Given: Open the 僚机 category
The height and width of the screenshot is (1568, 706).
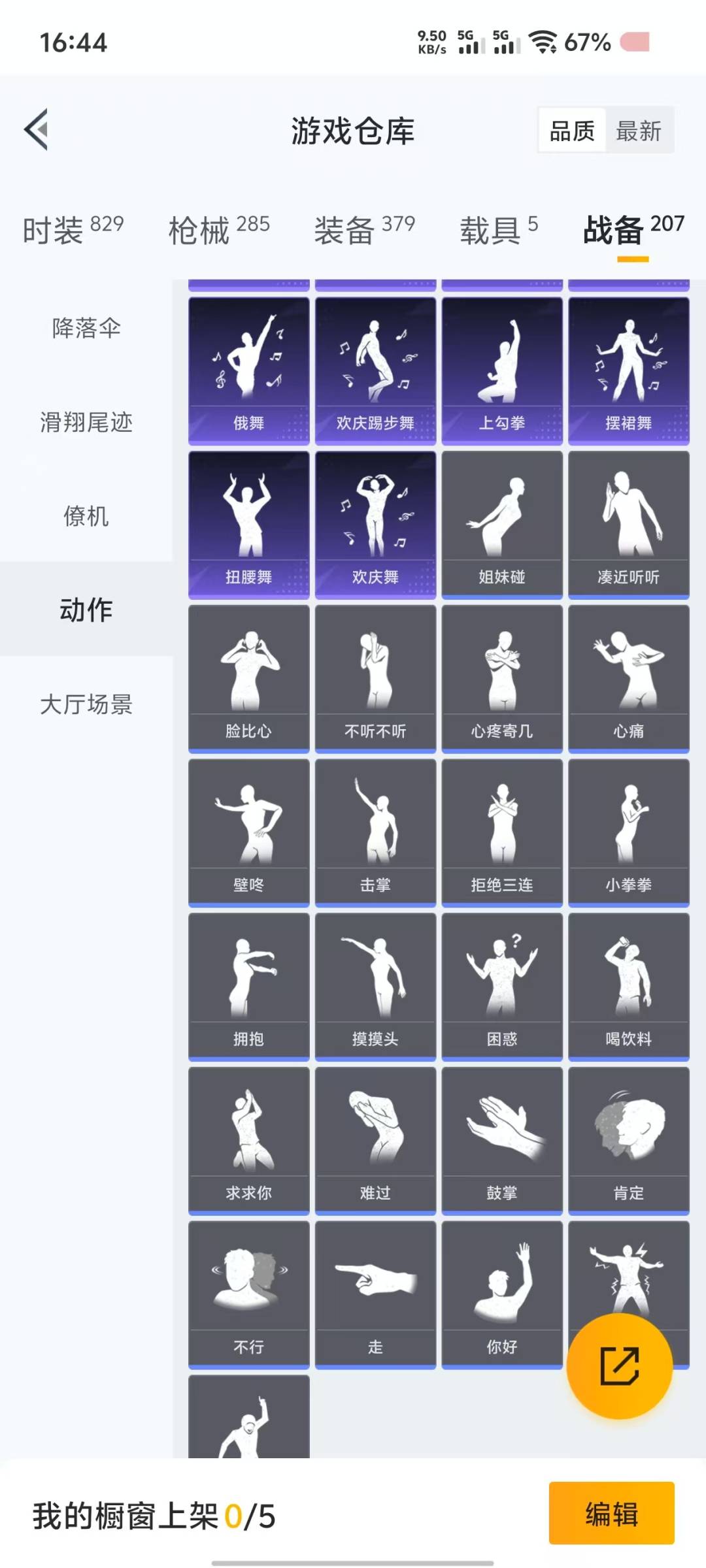Looking at the screenshot, I should click(x=86, y=516).
